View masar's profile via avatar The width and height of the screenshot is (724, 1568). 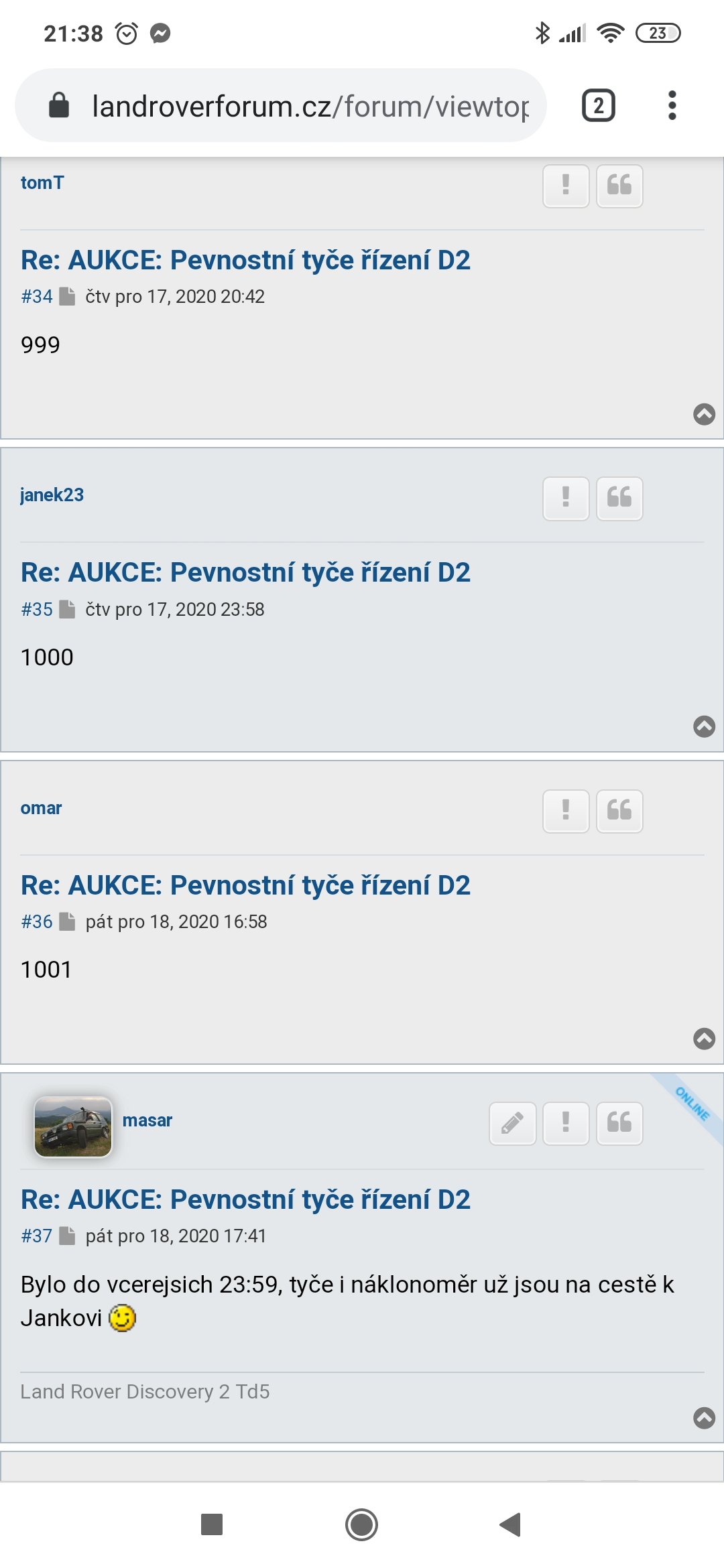[73, 1126]
